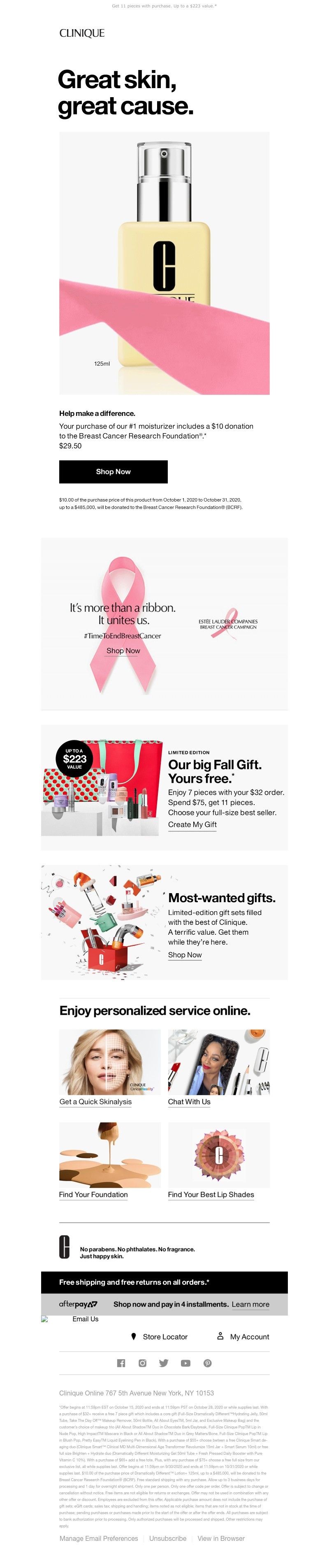
Task: Tap the black Shop Now button
Action: point(113,472)
